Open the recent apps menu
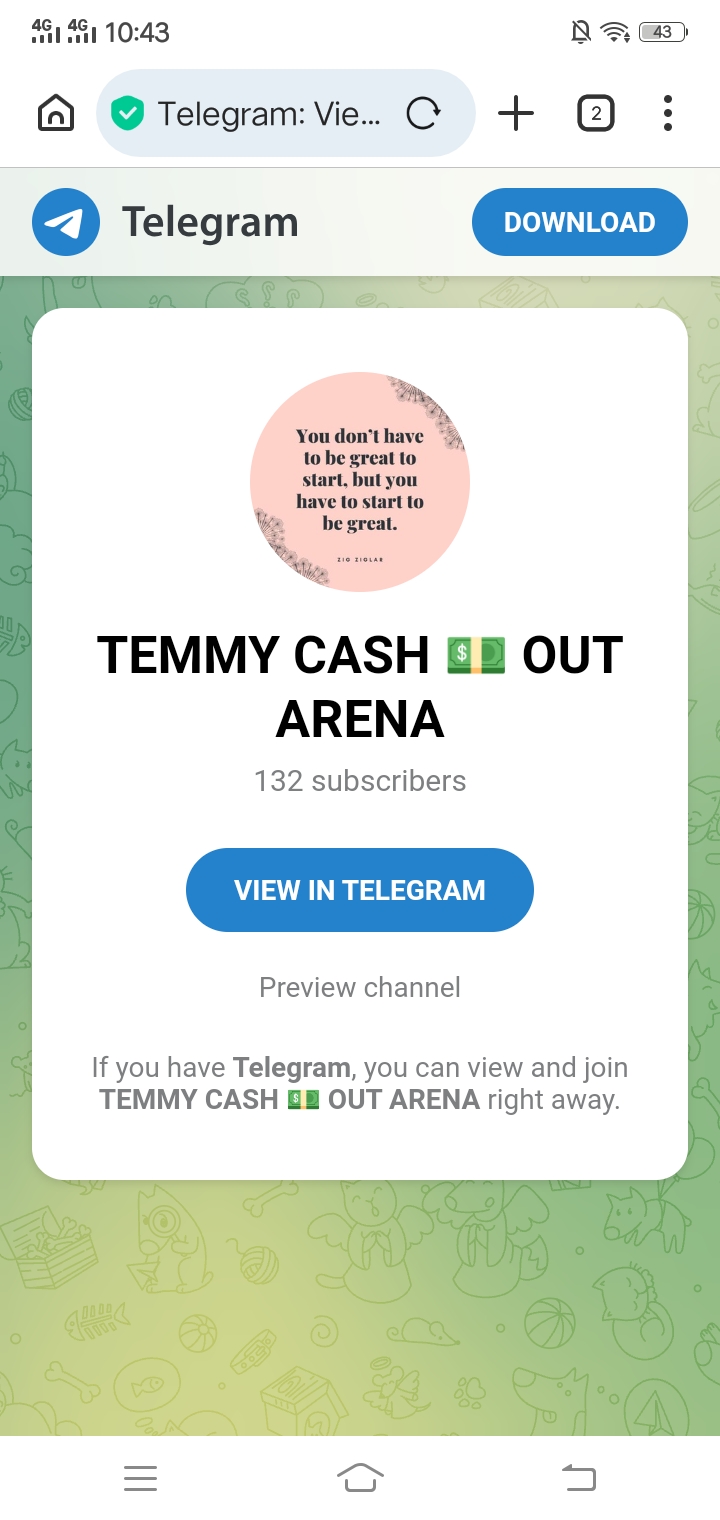 tap(141, 1477)
